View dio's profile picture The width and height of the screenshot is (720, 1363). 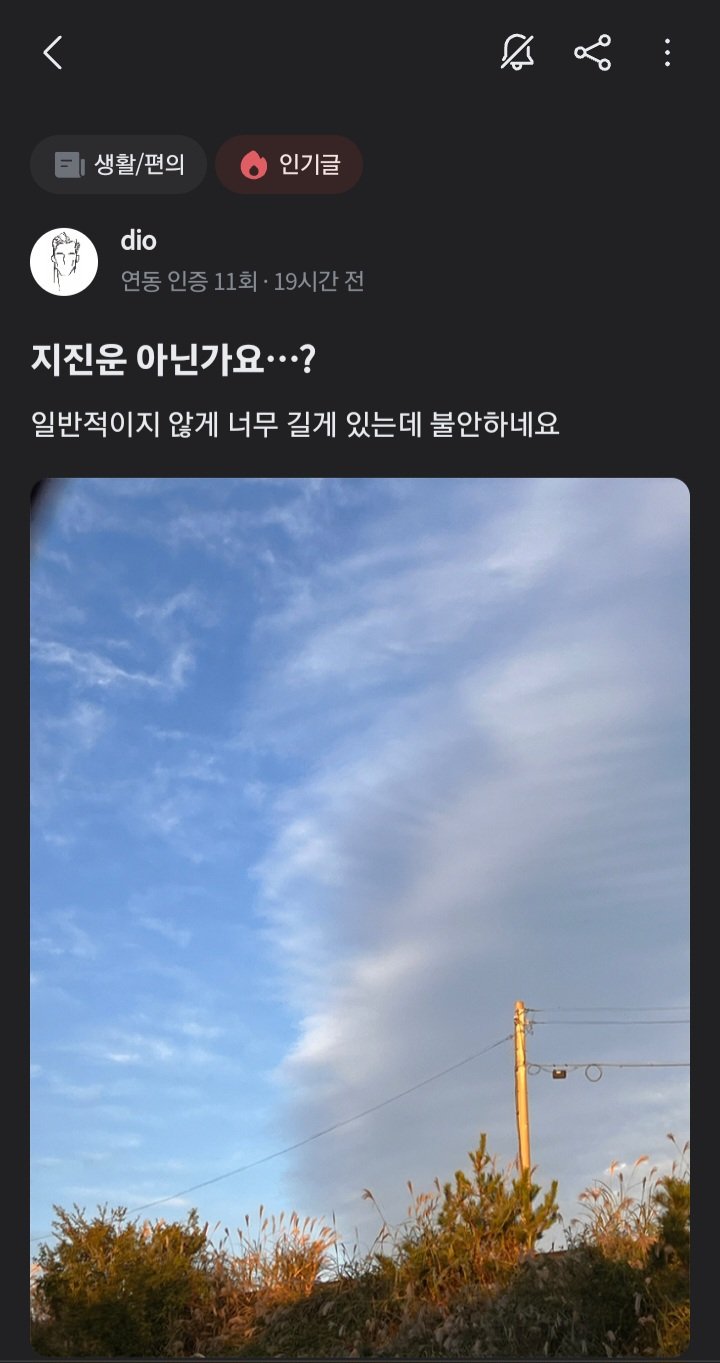[64, 262]
